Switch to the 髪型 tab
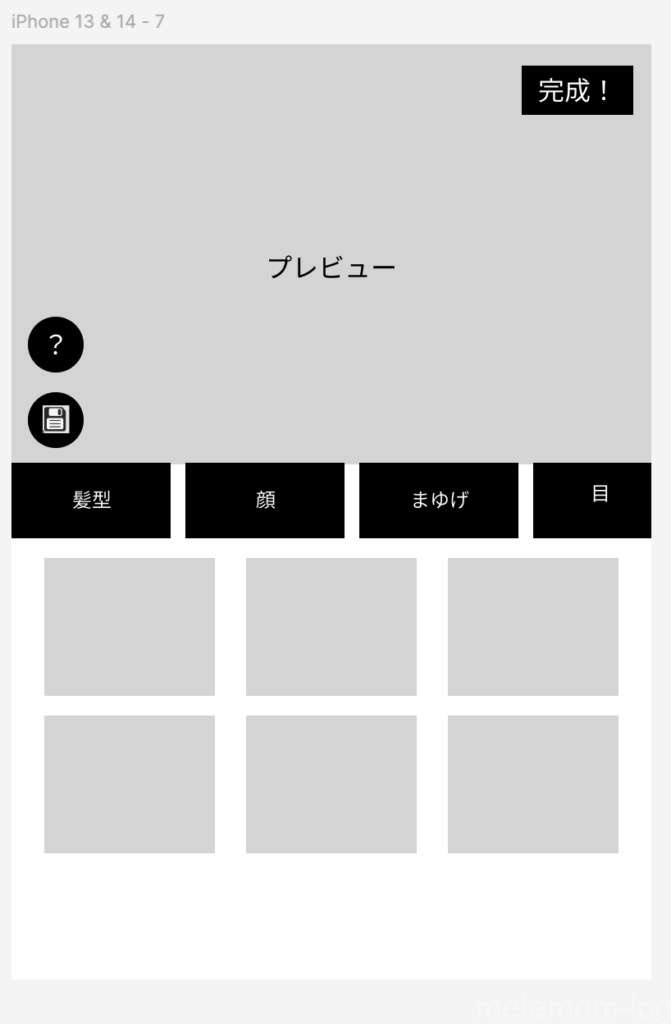Screen dimensions: 671x1024 point(91,500)
